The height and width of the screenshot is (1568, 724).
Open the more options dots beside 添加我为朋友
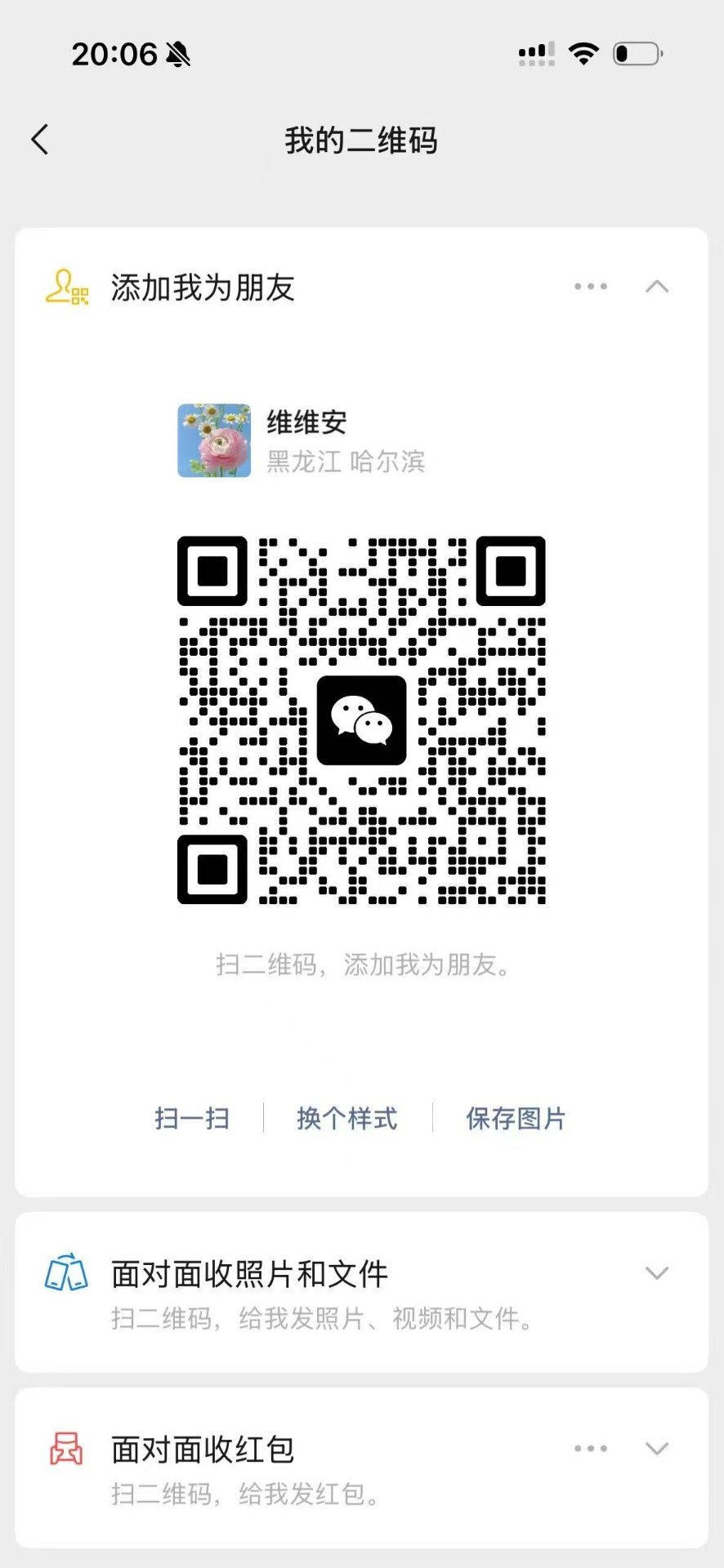pyautogui.click(x=590, y=287)
